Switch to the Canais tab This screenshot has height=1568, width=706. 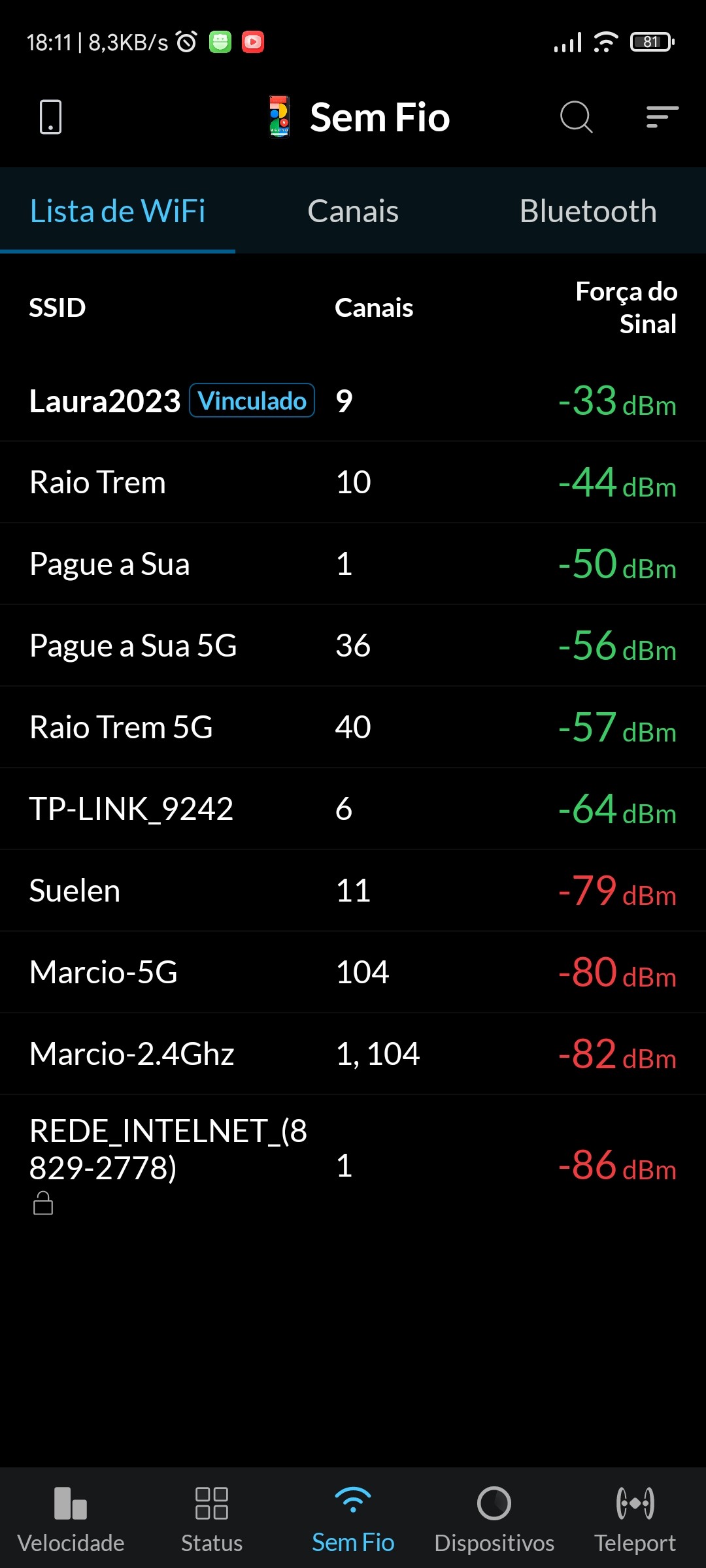[x=353, y=211]
